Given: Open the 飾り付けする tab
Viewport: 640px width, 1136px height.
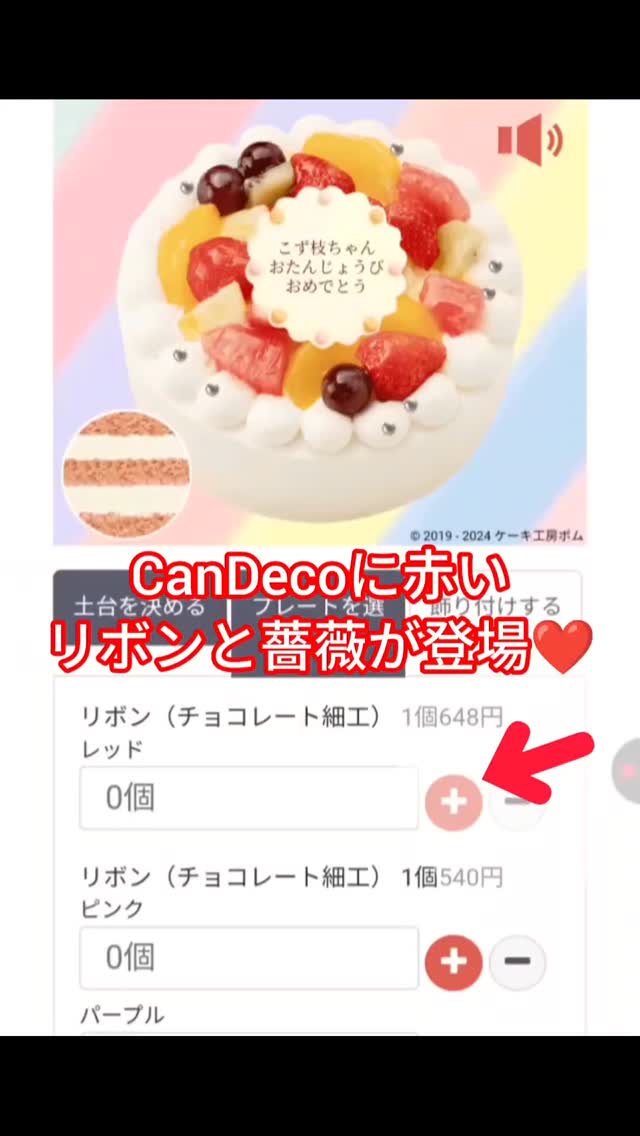Looking at the screenshot, I should pyautogui.click(x=494, y=607).
